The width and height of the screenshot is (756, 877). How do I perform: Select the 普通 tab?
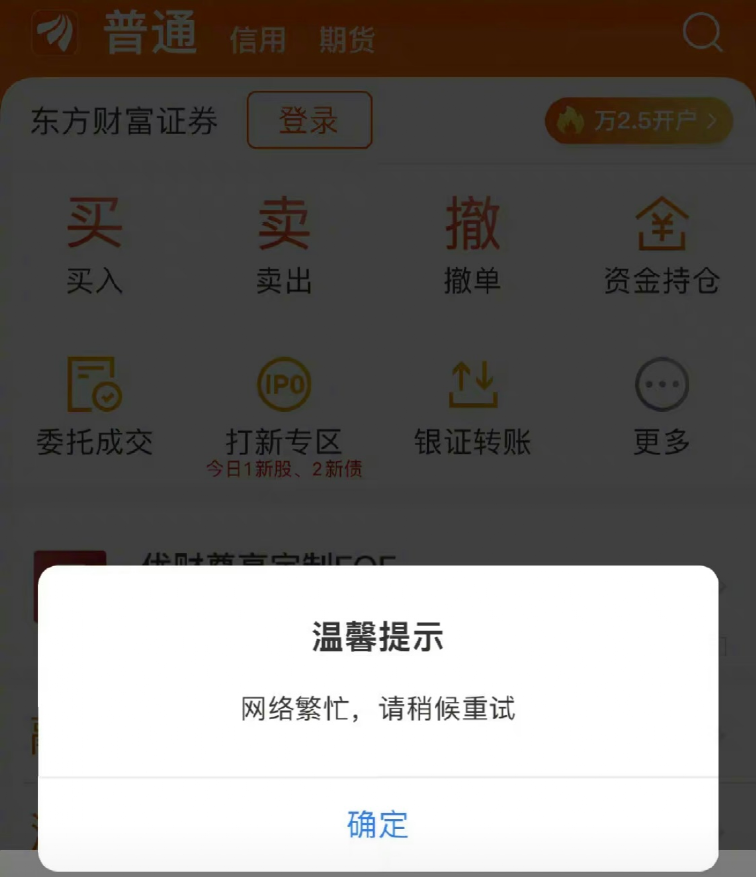150,35
